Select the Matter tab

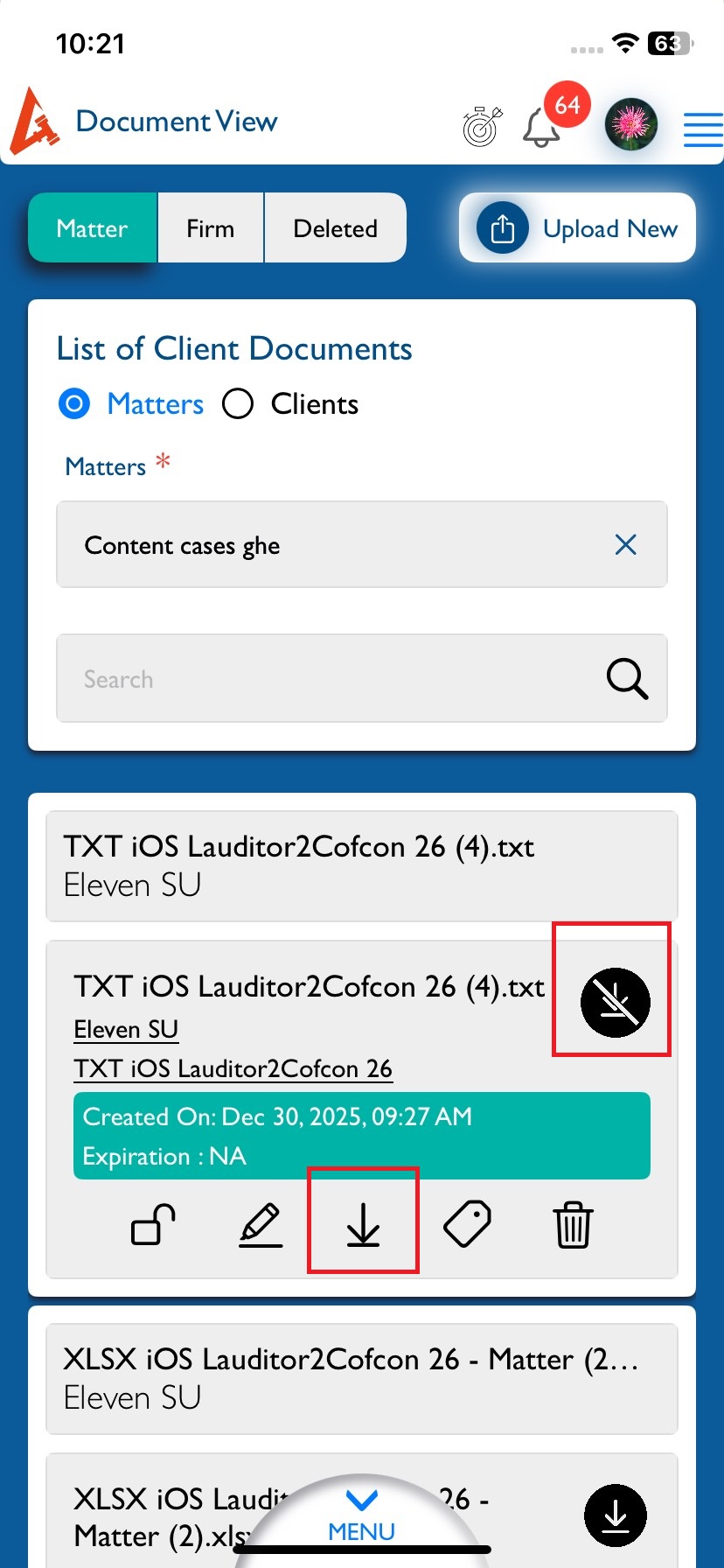(x=92, y=228)
